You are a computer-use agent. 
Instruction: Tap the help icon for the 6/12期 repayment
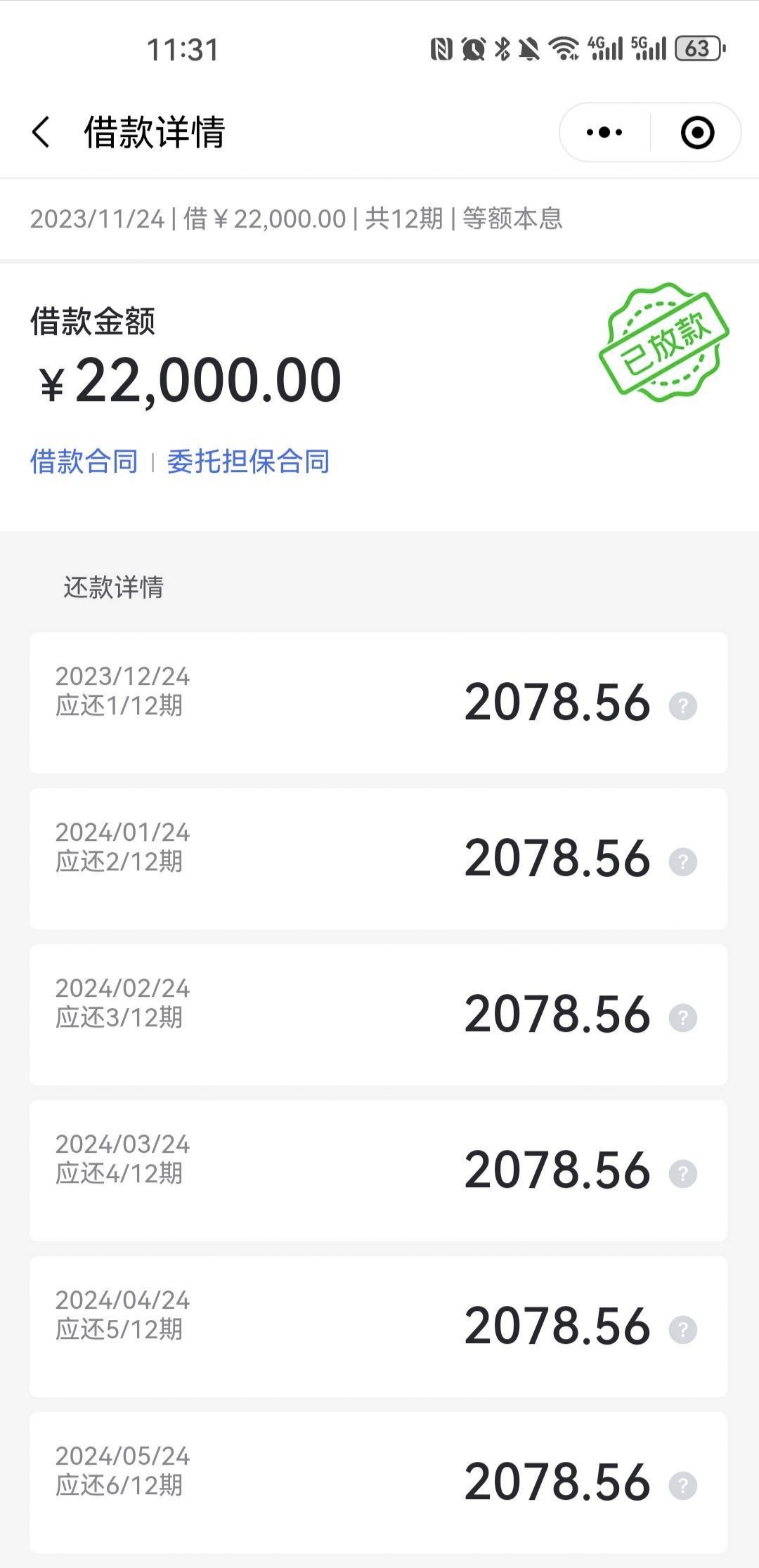click(682, 1485)
